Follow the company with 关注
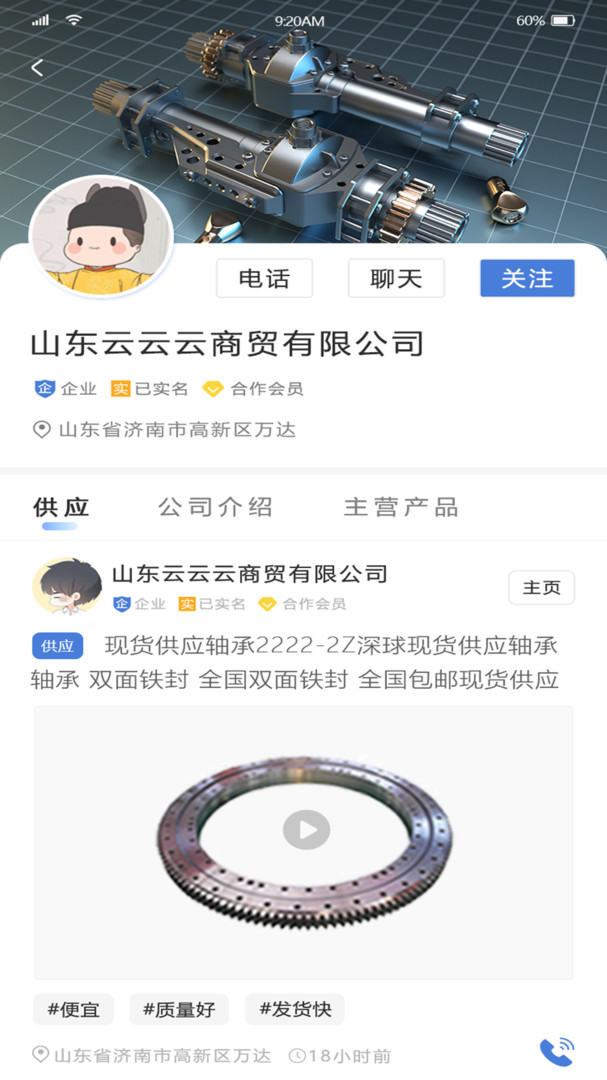Screen dimensions: 607x1080 click(527, 278)
